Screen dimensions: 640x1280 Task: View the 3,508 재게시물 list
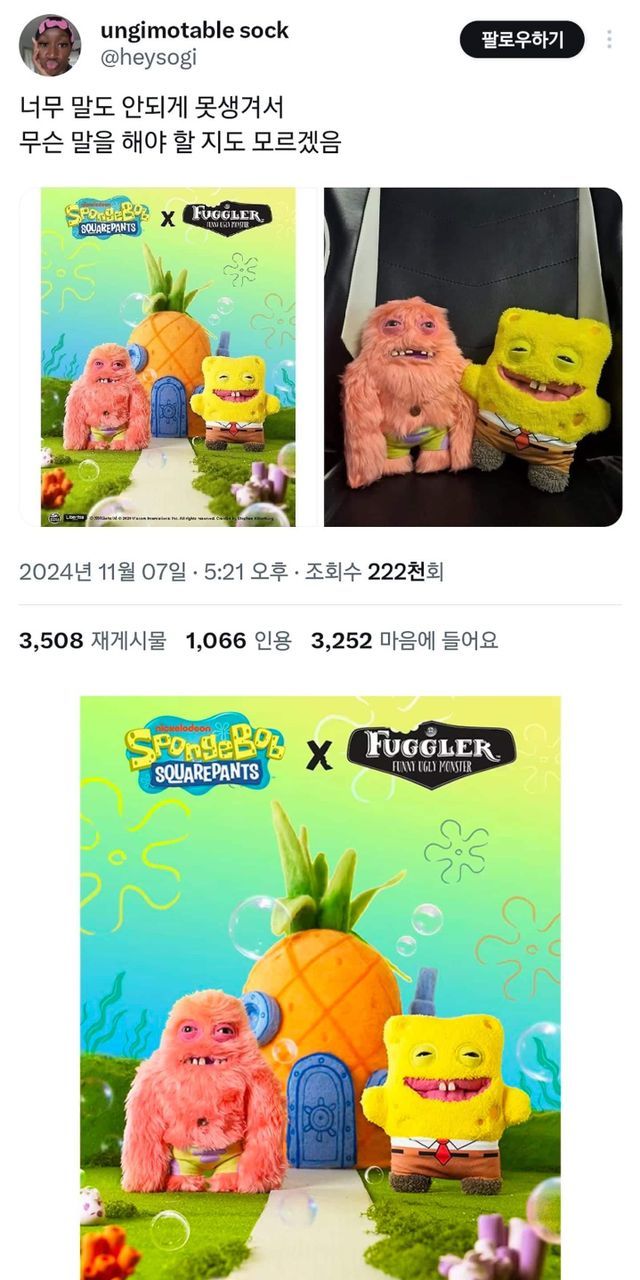(92, 641)
